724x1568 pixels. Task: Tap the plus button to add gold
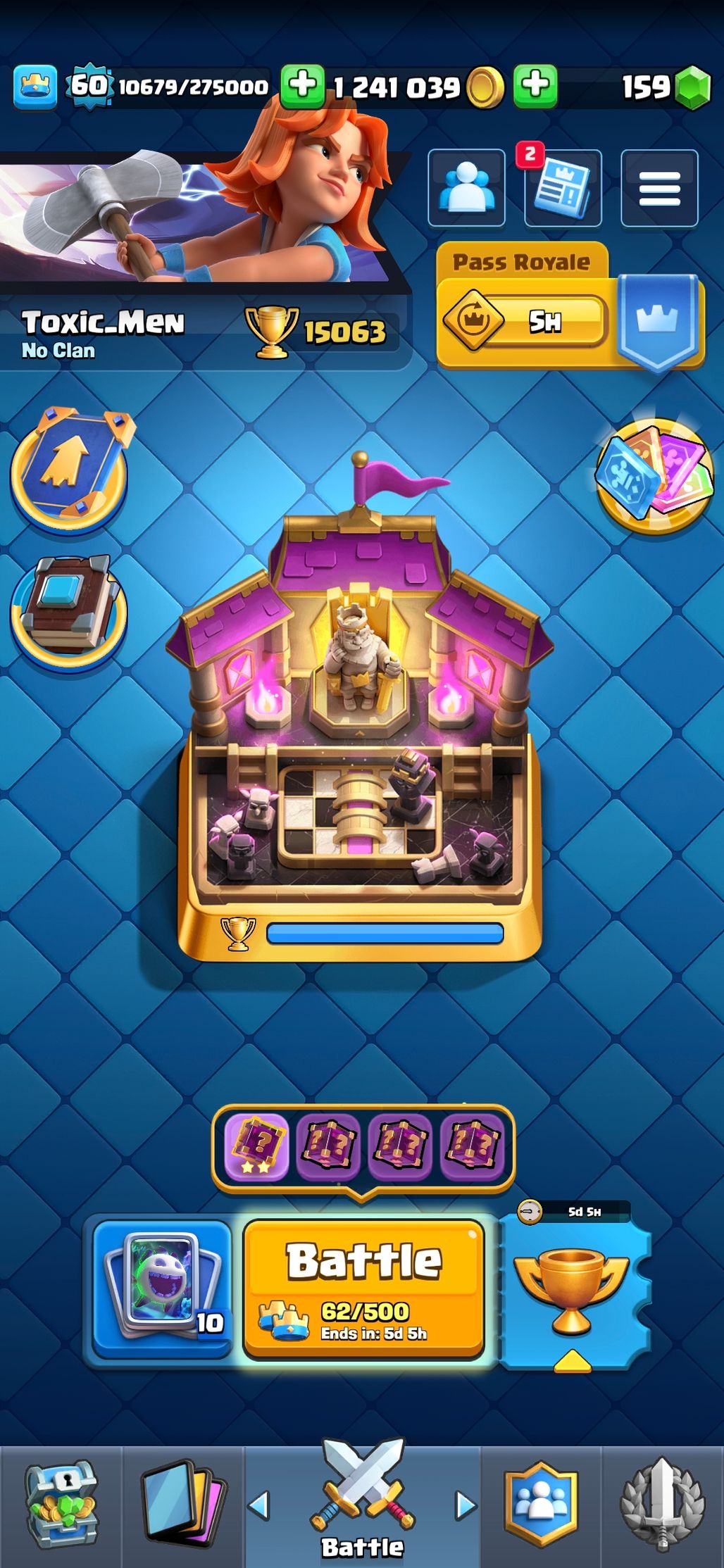point(302,86)
